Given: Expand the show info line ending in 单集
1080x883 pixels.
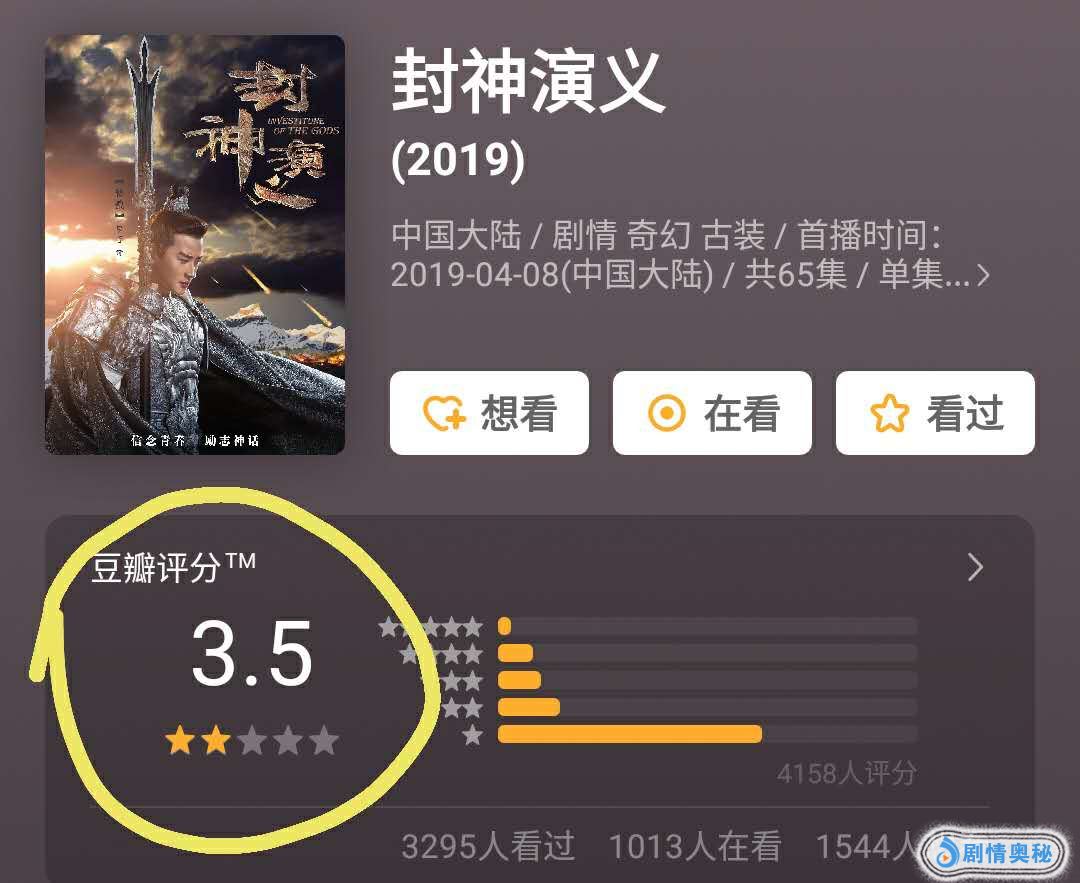Looking at the screenshot, I should coord(982,275).
